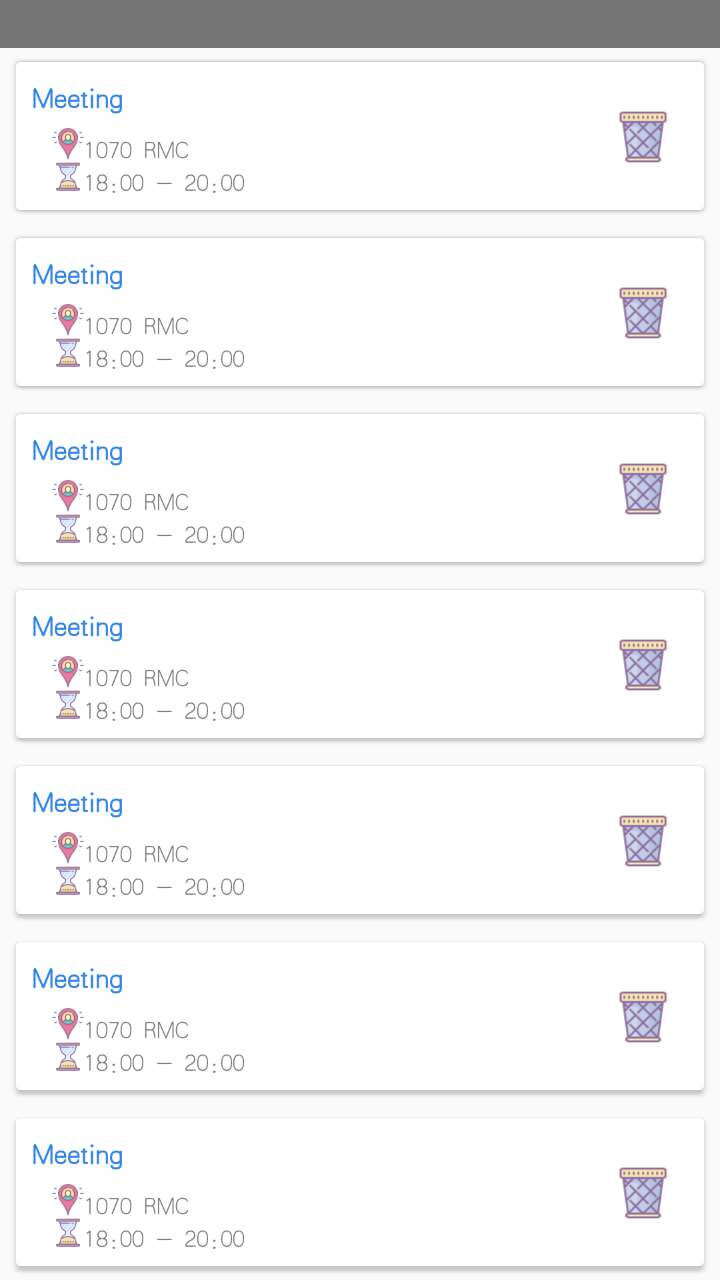Remove the second Meeting using its trash icon
The height and width of the screenshot is (1280, 720).
(x=642, y=312)
